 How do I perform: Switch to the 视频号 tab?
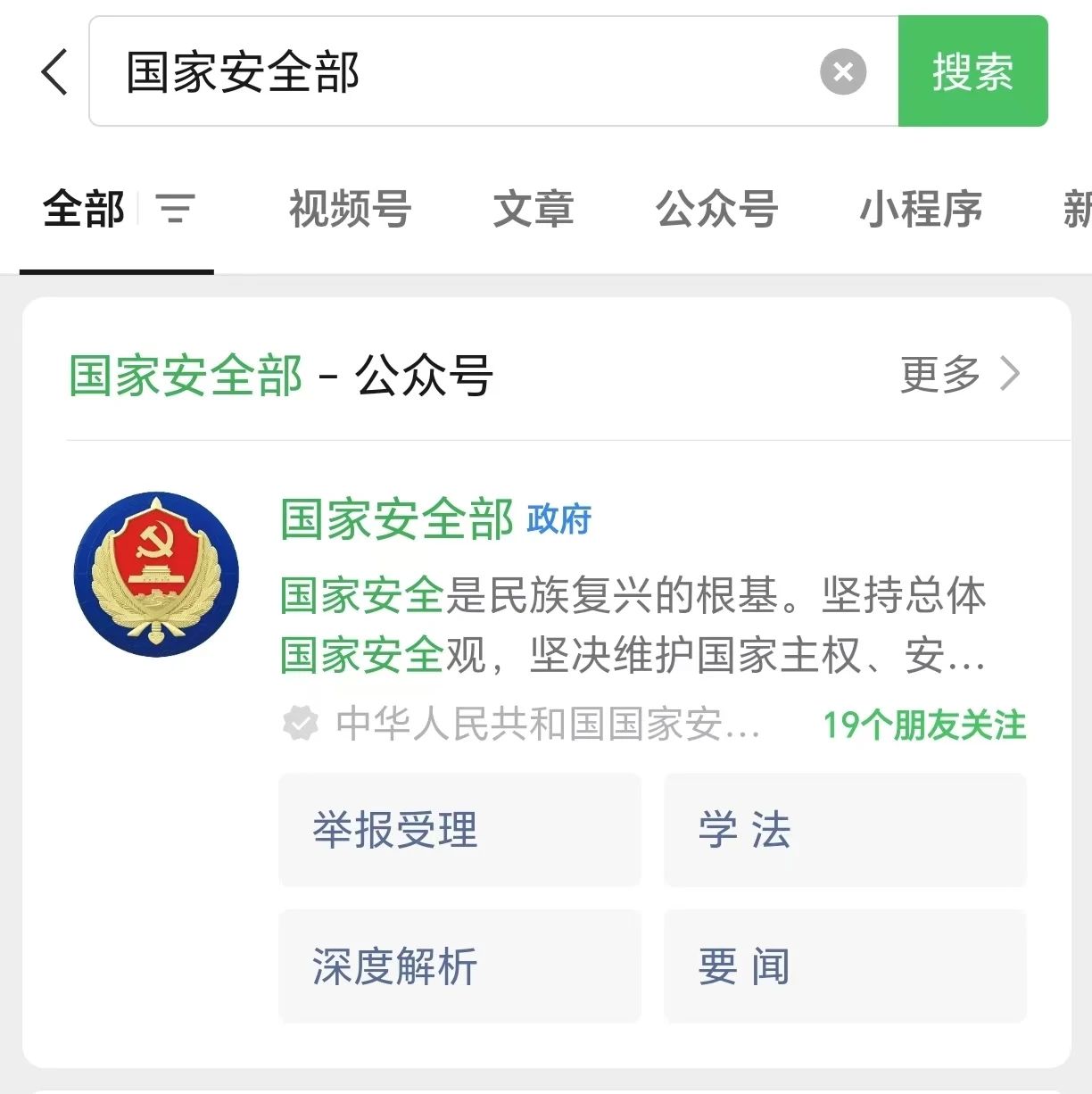pos(350,210)
